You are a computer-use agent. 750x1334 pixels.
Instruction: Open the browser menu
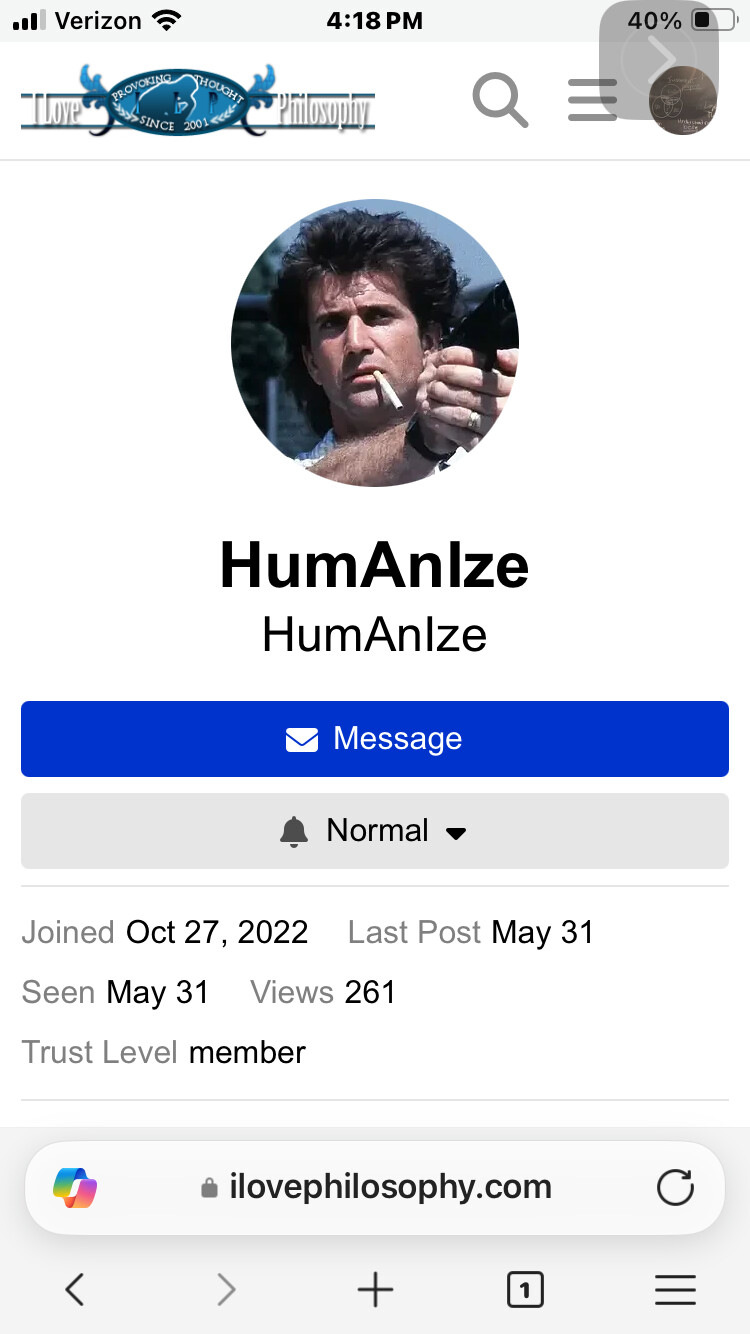675,1290
